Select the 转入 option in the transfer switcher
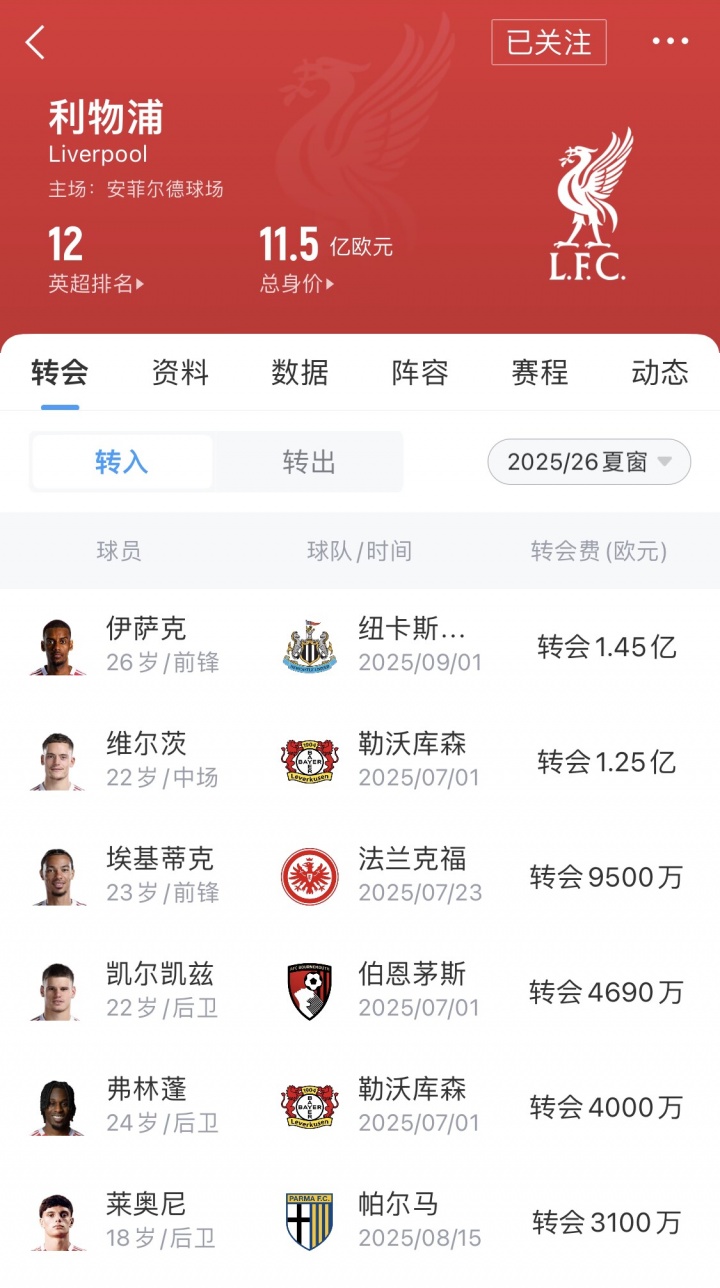The width and height of the screenshot is (720, 1288). [x=121, y=462]
